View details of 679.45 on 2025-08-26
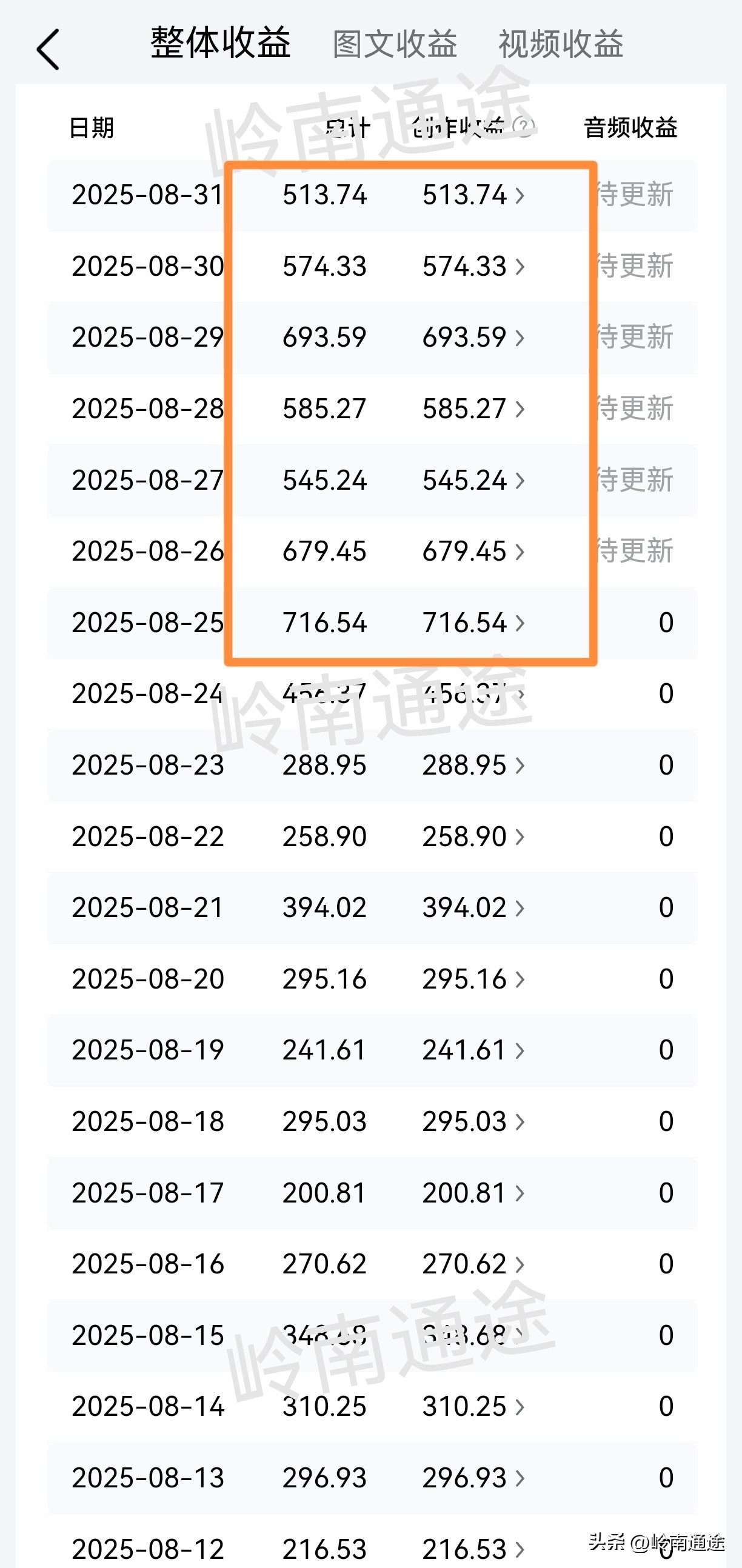Screen dimensions: 742x1568 click(x=472, y=552)
